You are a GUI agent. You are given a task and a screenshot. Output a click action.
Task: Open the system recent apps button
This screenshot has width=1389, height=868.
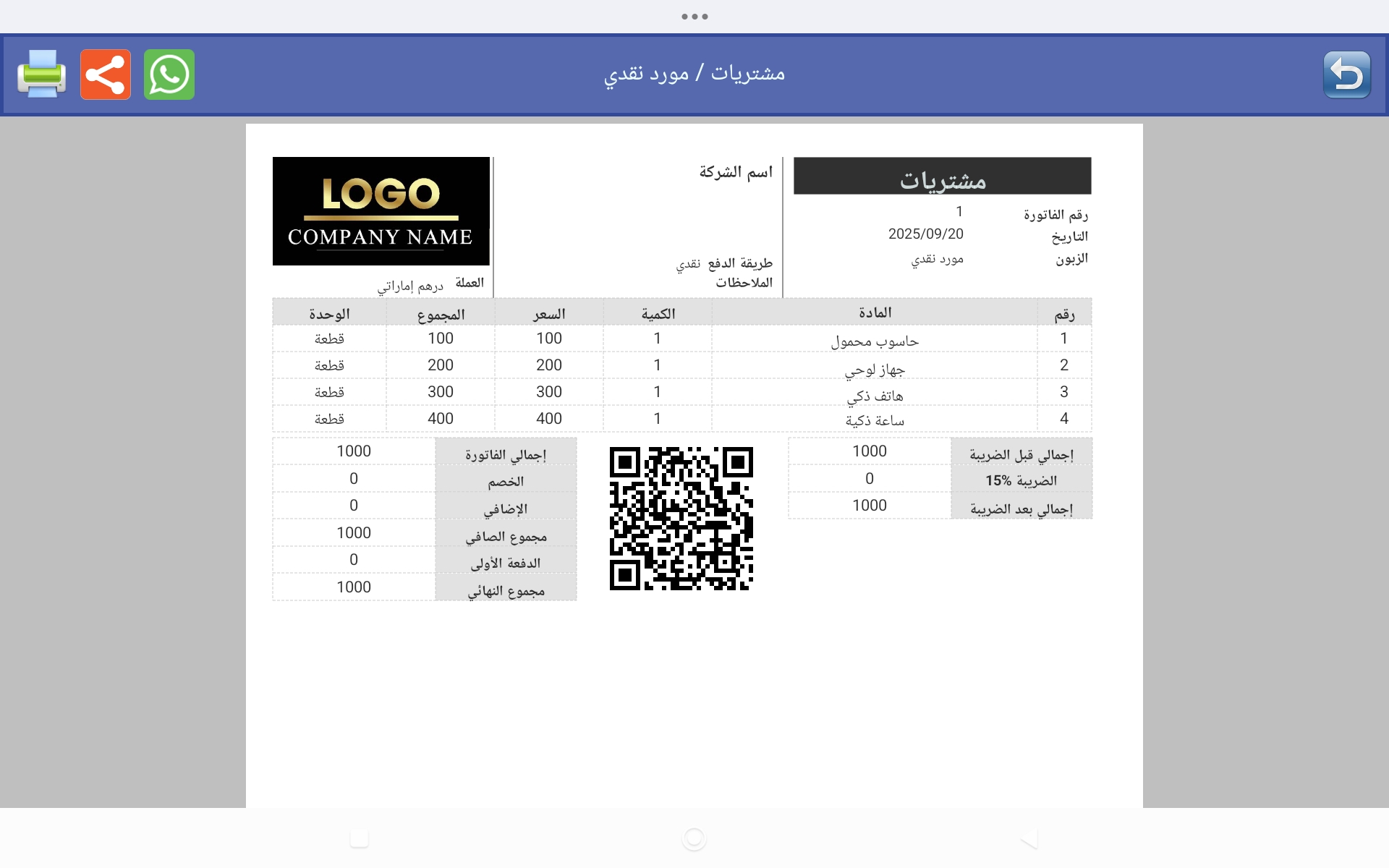tap(360, 838)
